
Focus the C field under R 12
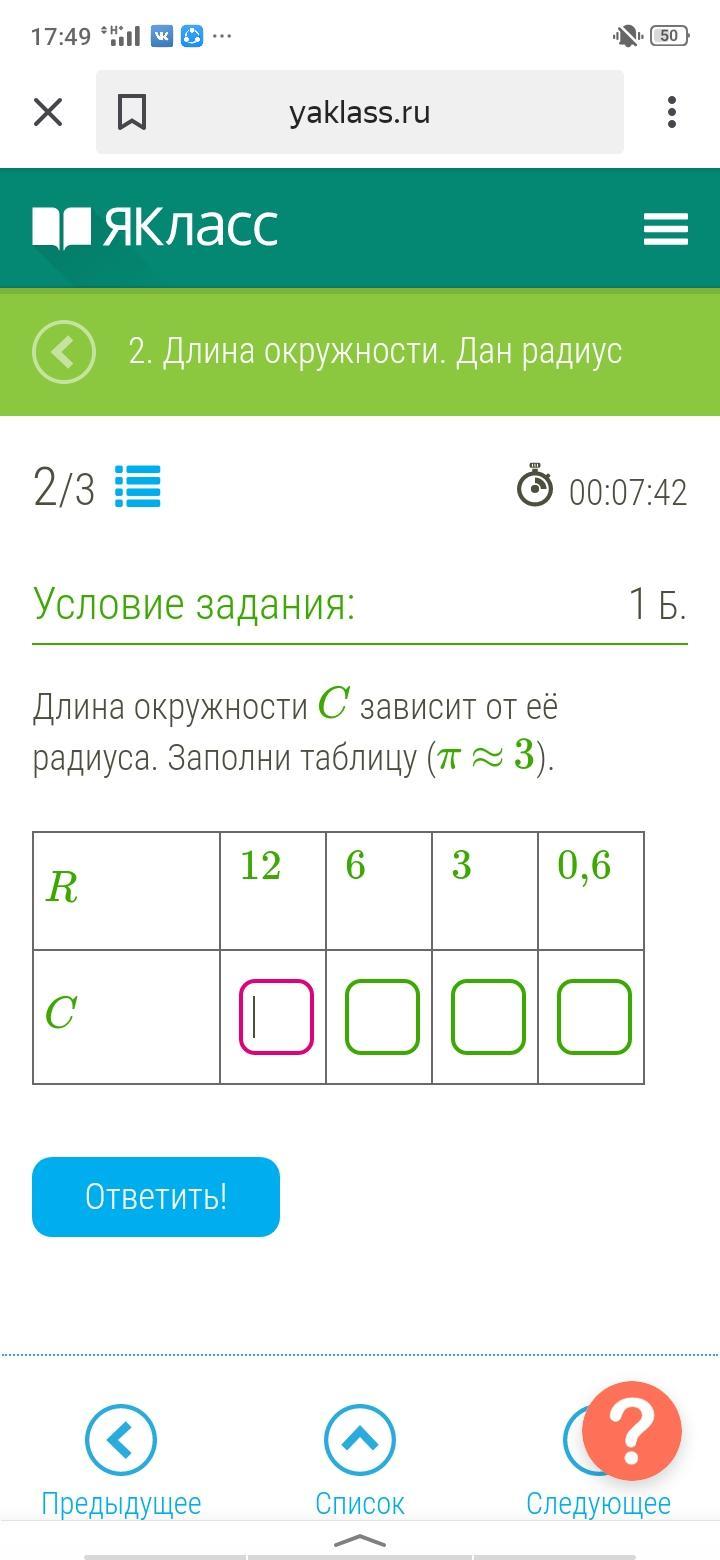click(x=276, y=1017)
